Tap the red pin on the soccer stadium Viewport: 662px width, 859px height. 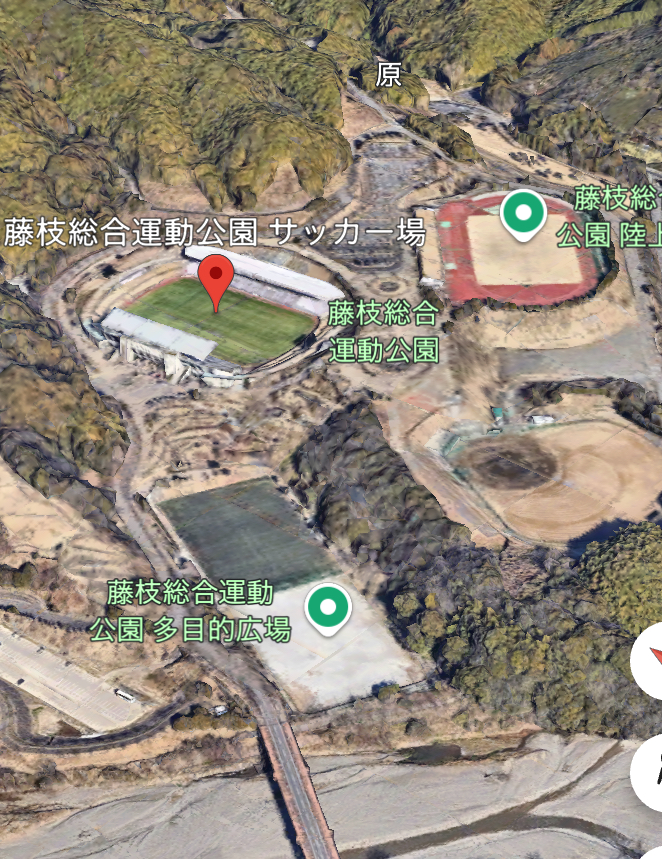point(216,277)
